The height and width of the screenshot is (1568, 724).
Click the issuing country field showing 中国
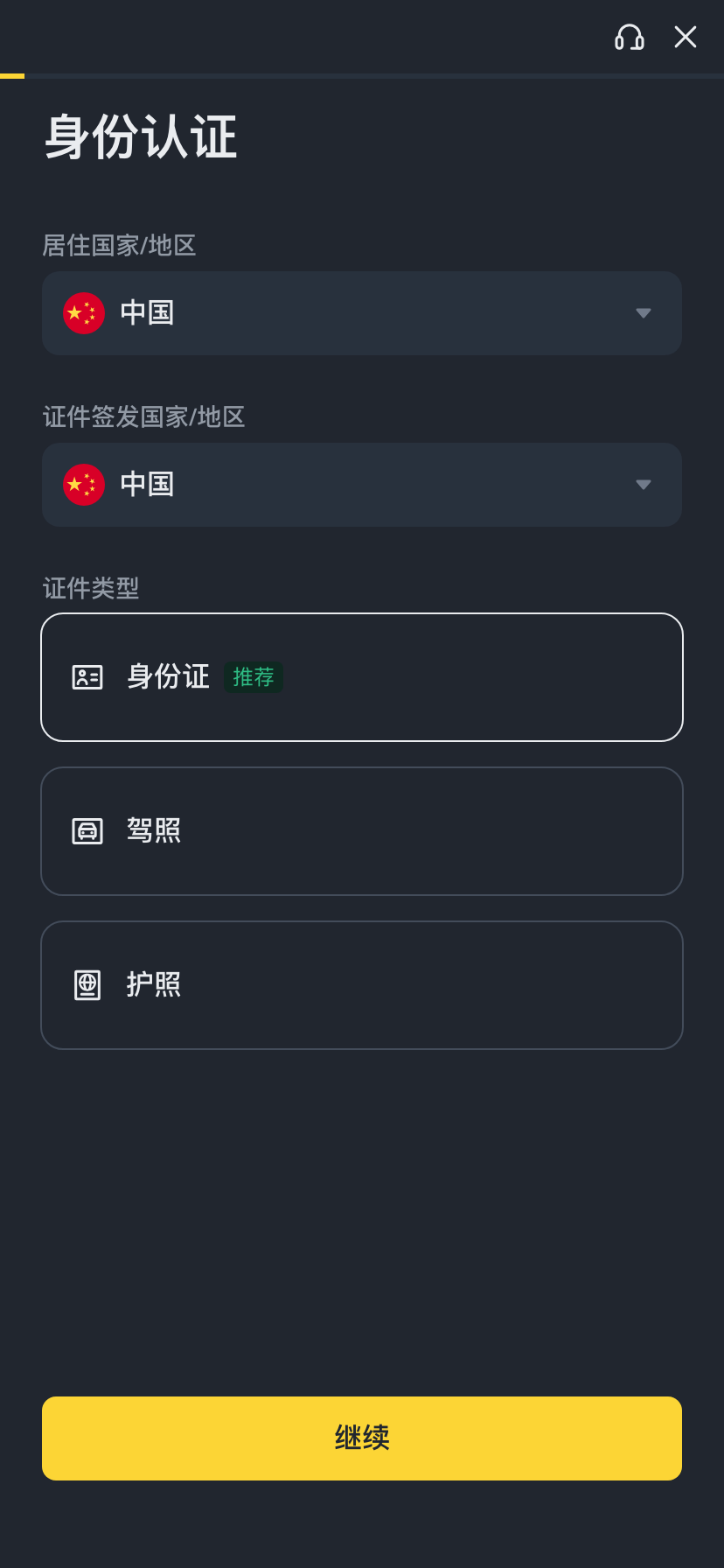coord(361,484)
